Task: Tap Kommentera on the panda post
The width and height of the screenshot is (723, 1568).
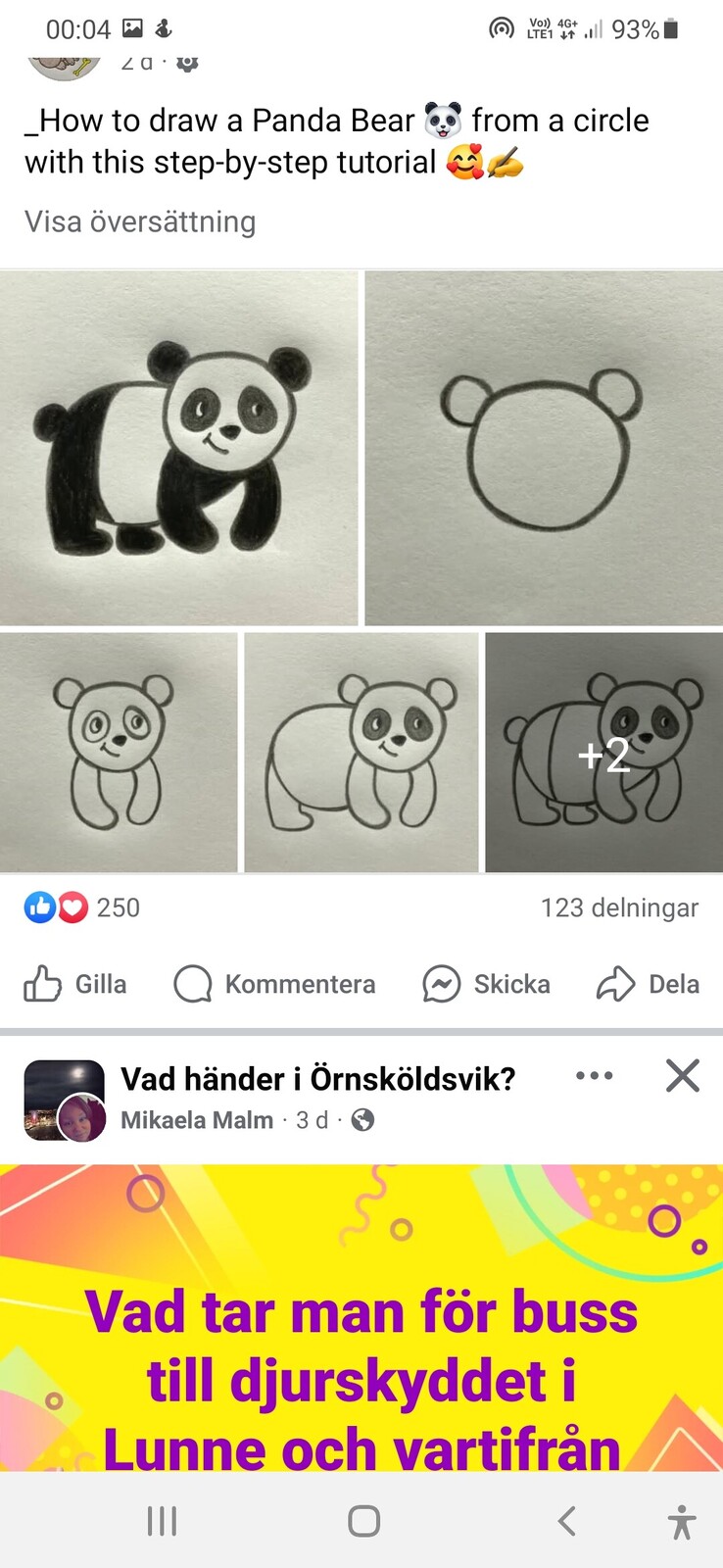Action: (x=274, y=984)
